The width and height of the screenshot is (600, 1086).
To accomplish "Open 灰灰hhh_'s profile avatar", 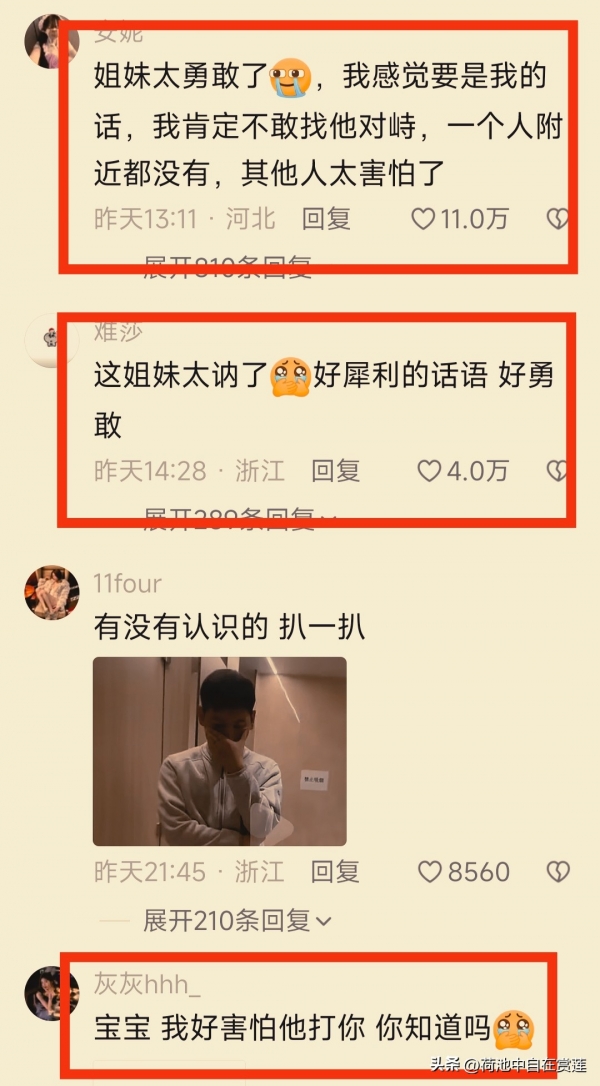I will point(51,992).
